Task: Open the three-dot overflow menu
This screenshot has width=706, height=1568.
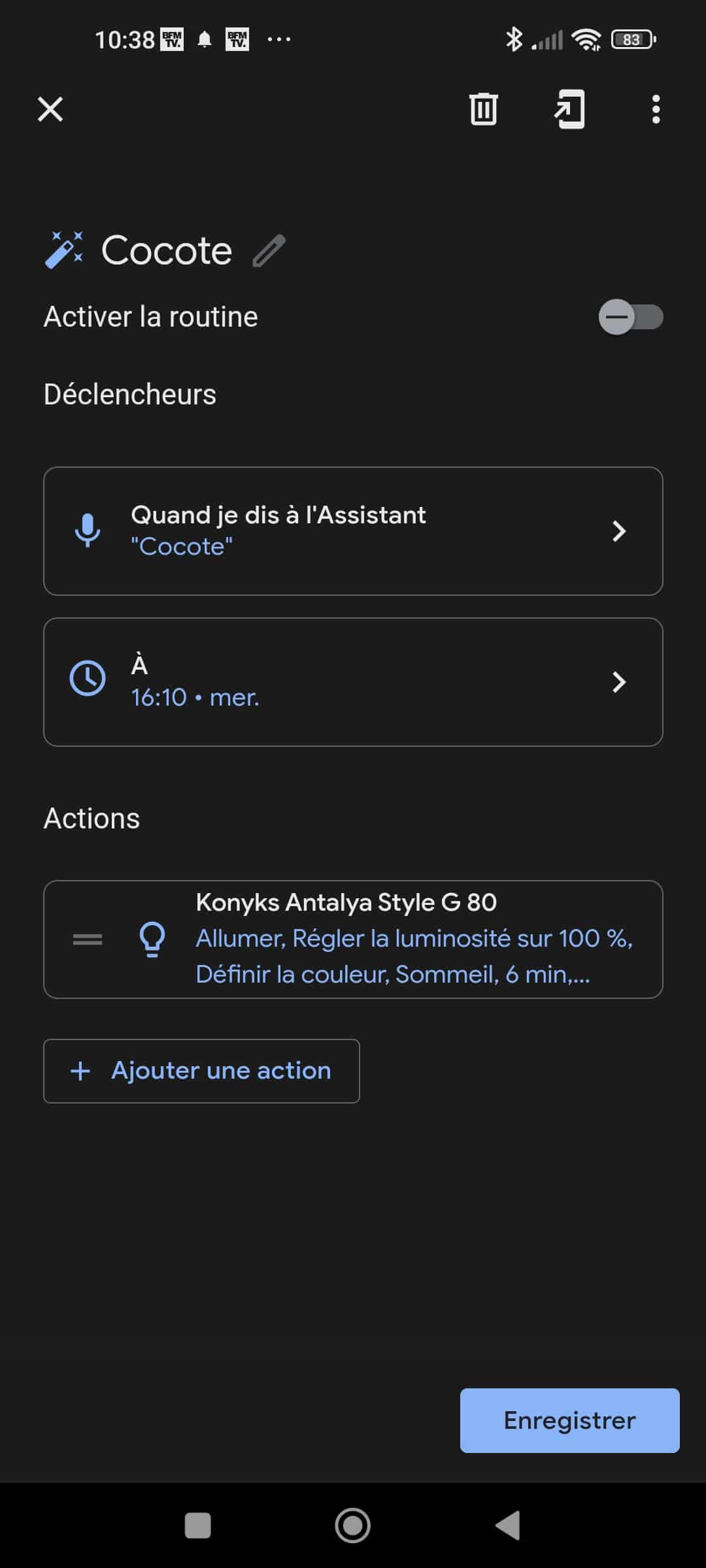Action: coord(656,109)
